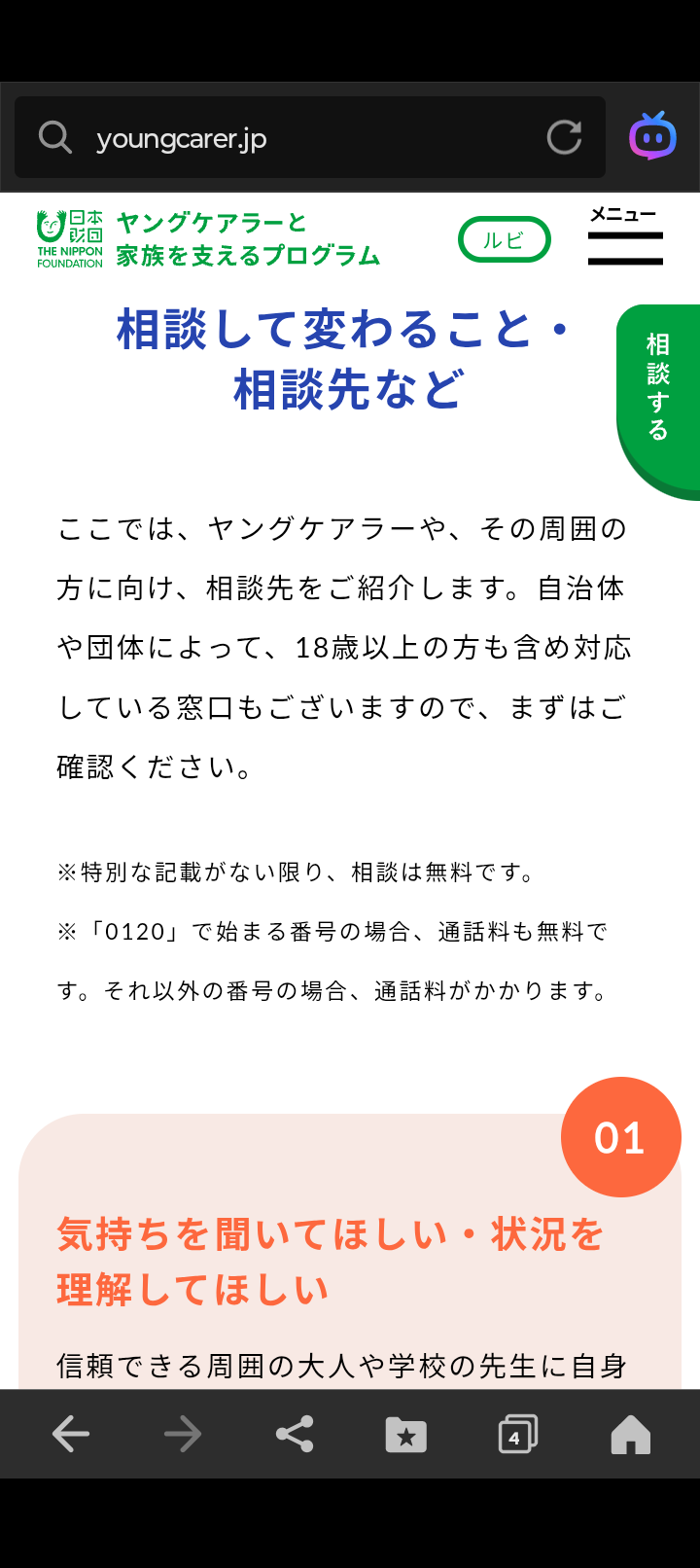
Task: Tap the youngcarer.jp address bar
Action: tap(292, 138)
